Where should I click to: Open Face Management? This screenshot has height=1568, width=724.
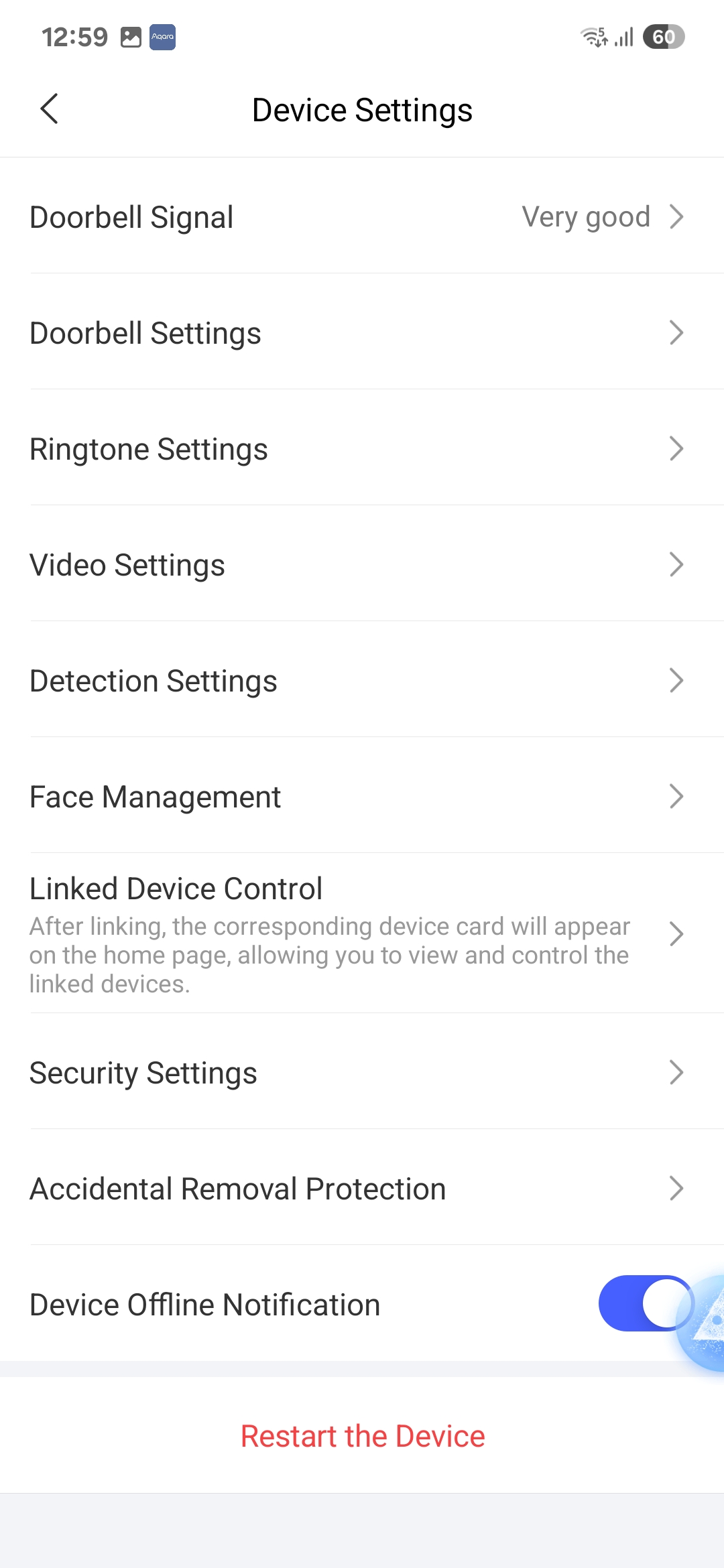coord(362,797)
